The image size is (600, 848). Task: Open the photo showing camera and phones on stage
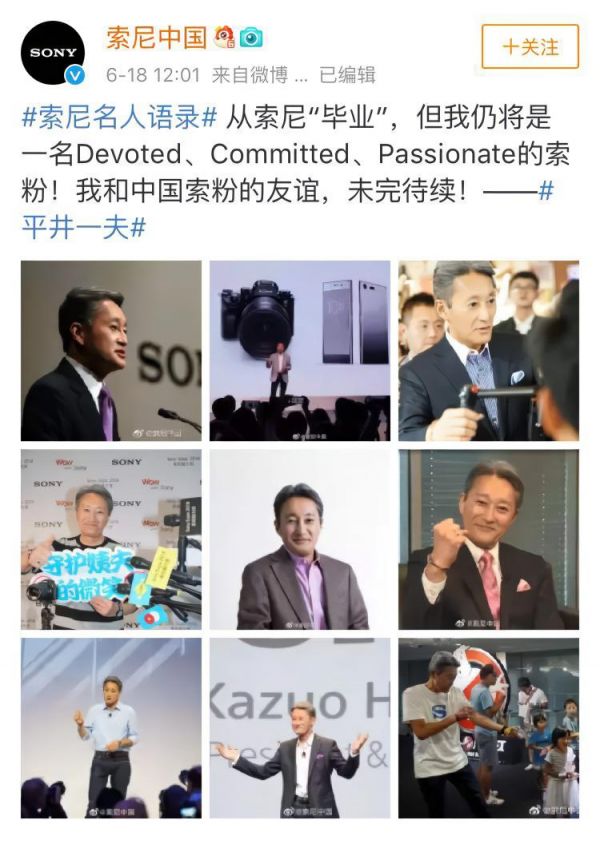(x=300, y=351)
